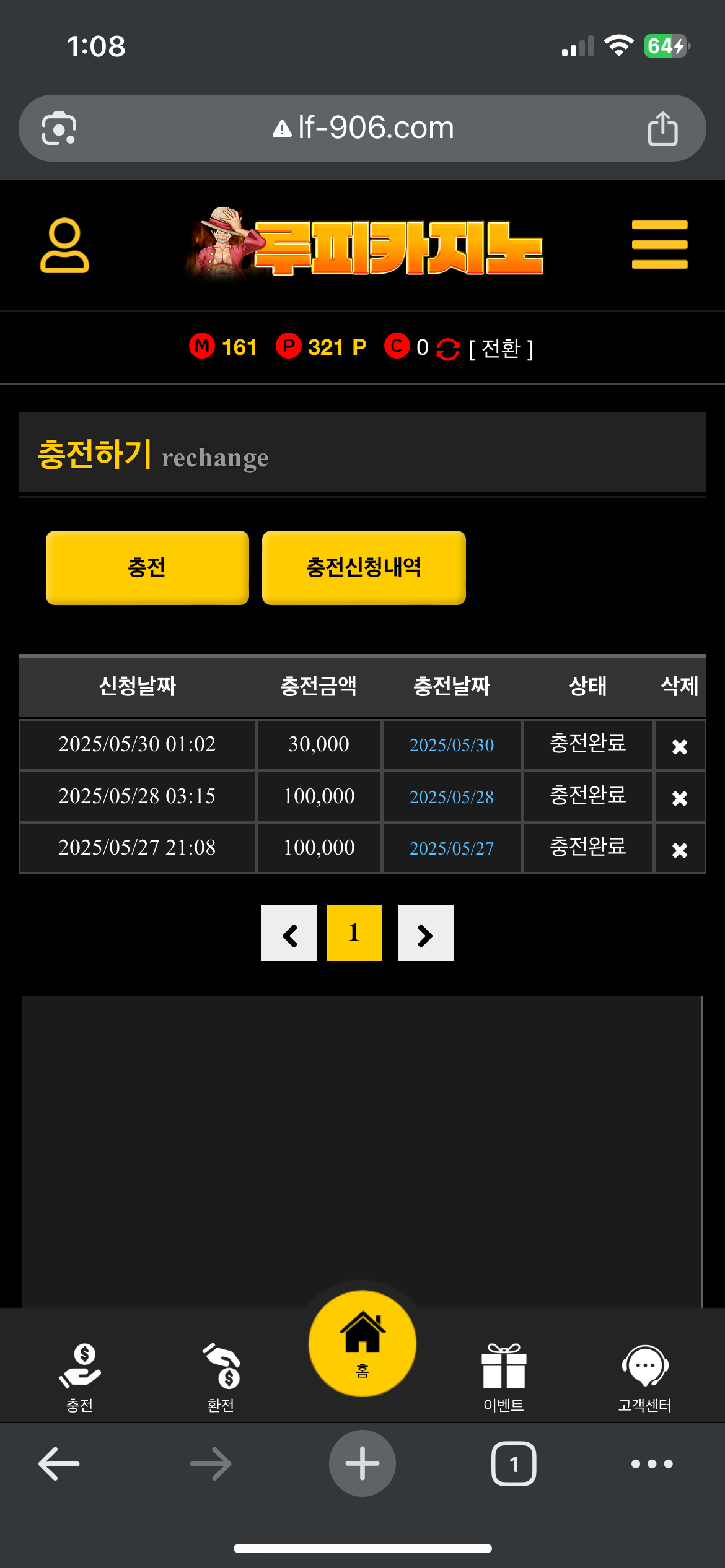
Task: Delete the 2025/05/28 03:15 record
Action: (680, 798)
